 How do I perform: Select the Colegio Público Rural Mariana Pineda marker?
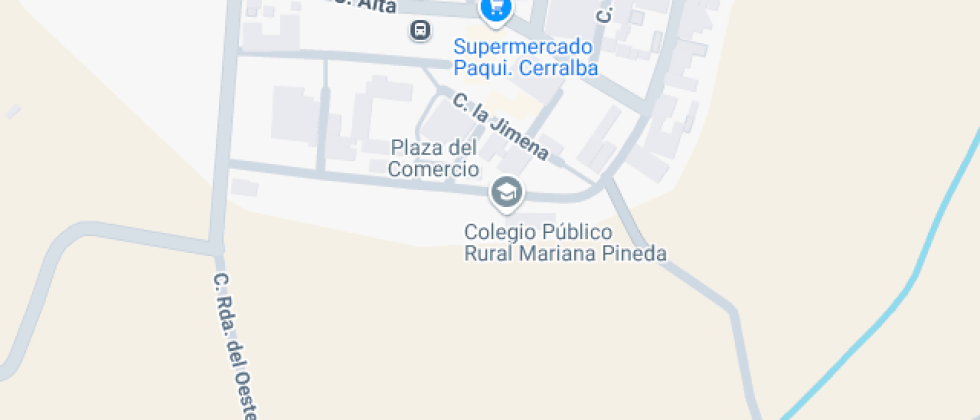pyautogui.click(x=507, y=192)
